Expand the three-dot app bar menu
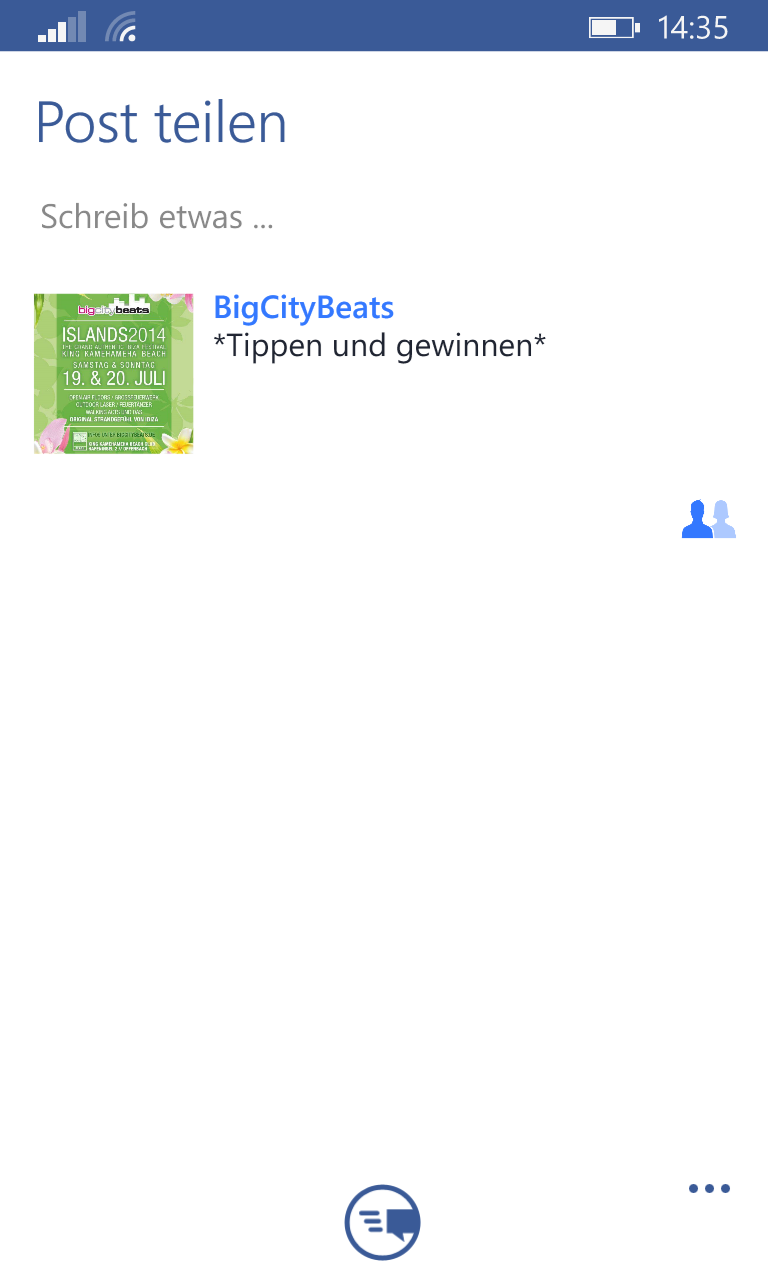The image size is (768, 1280). (709, 1189)
